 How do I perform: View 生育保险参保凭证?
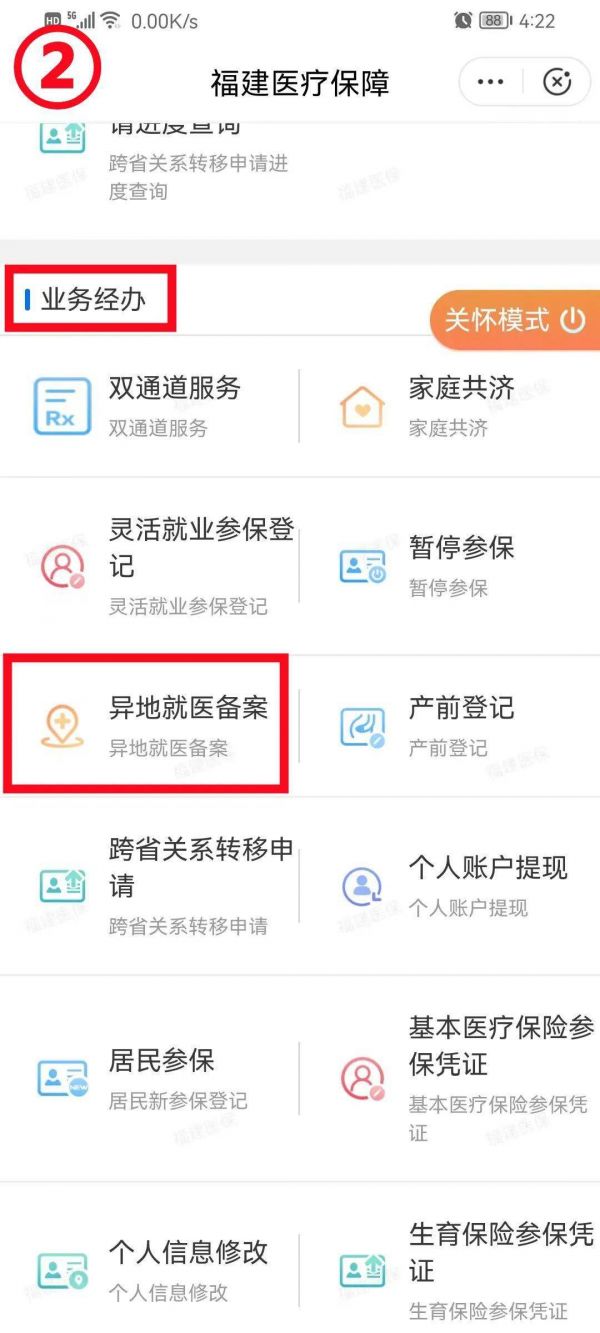[x=450, y=1270]
